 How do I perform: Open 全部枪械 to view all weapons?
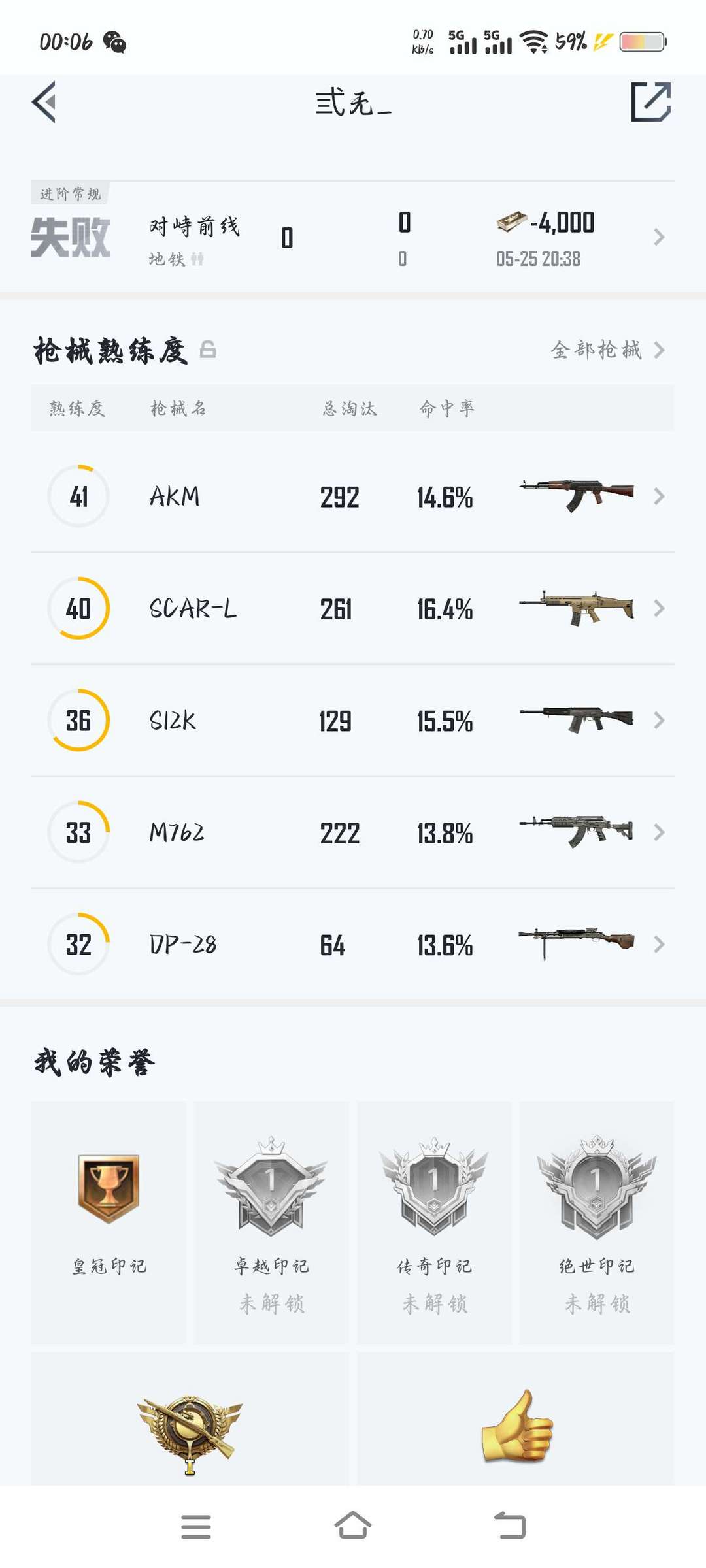(x=608, y=350)
